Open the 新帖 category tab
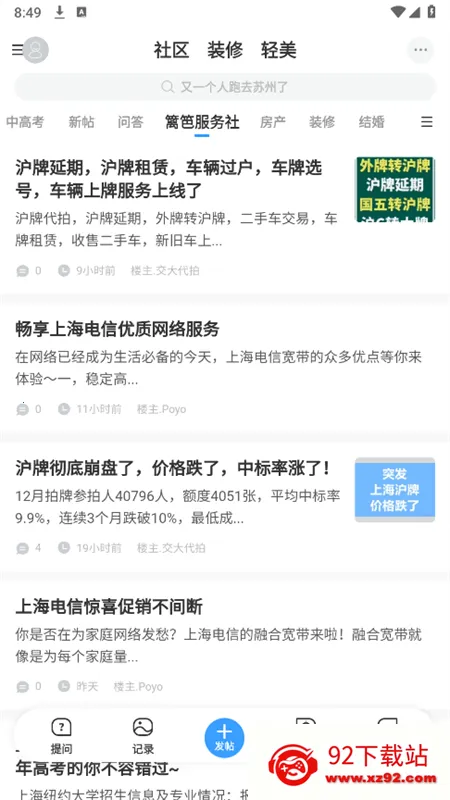Viewport: 450px width, 800px height. coord(82,122)
